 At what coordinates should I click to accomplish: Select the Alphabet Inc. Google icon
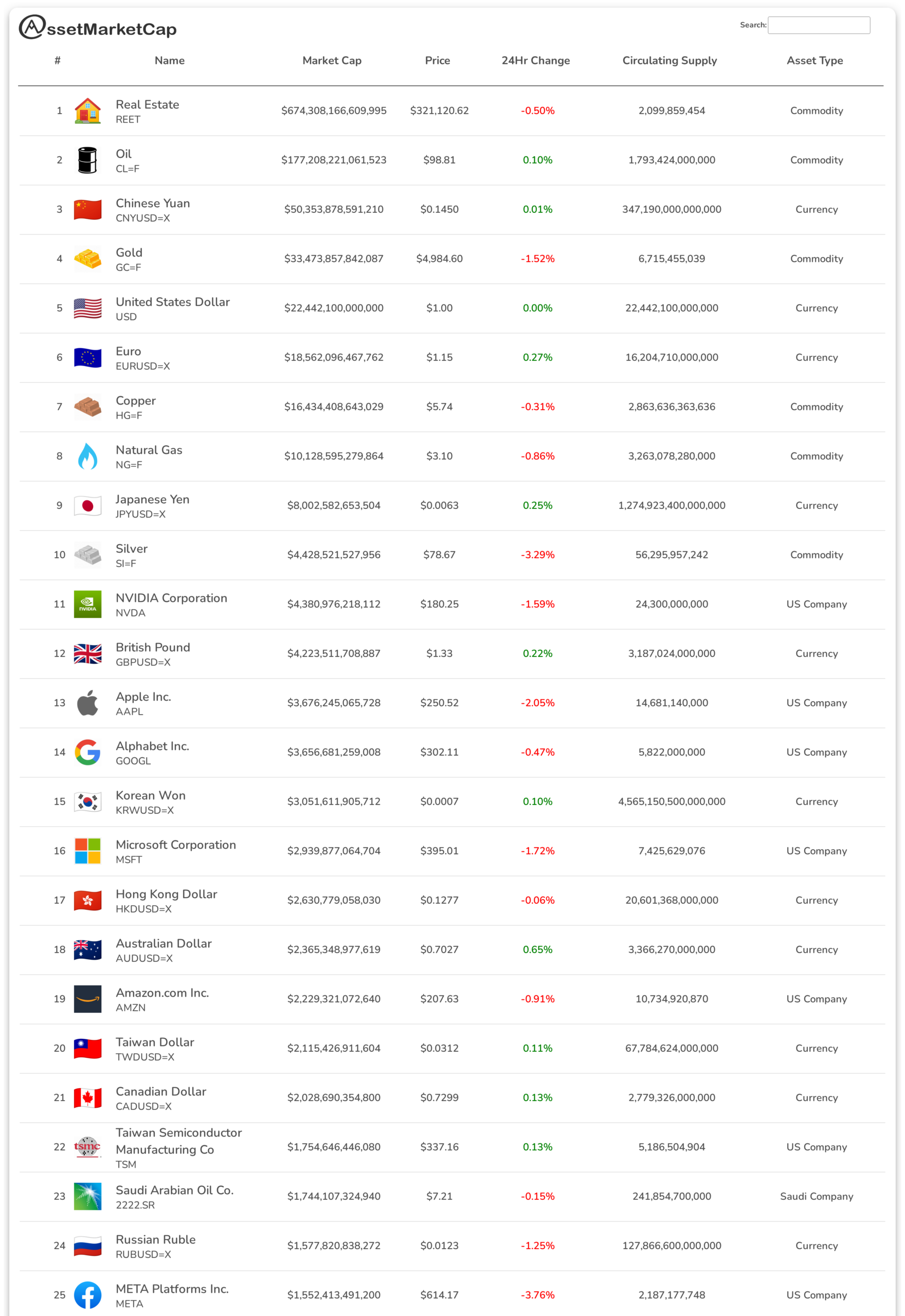pyautogui.click(x=87, y=752)
